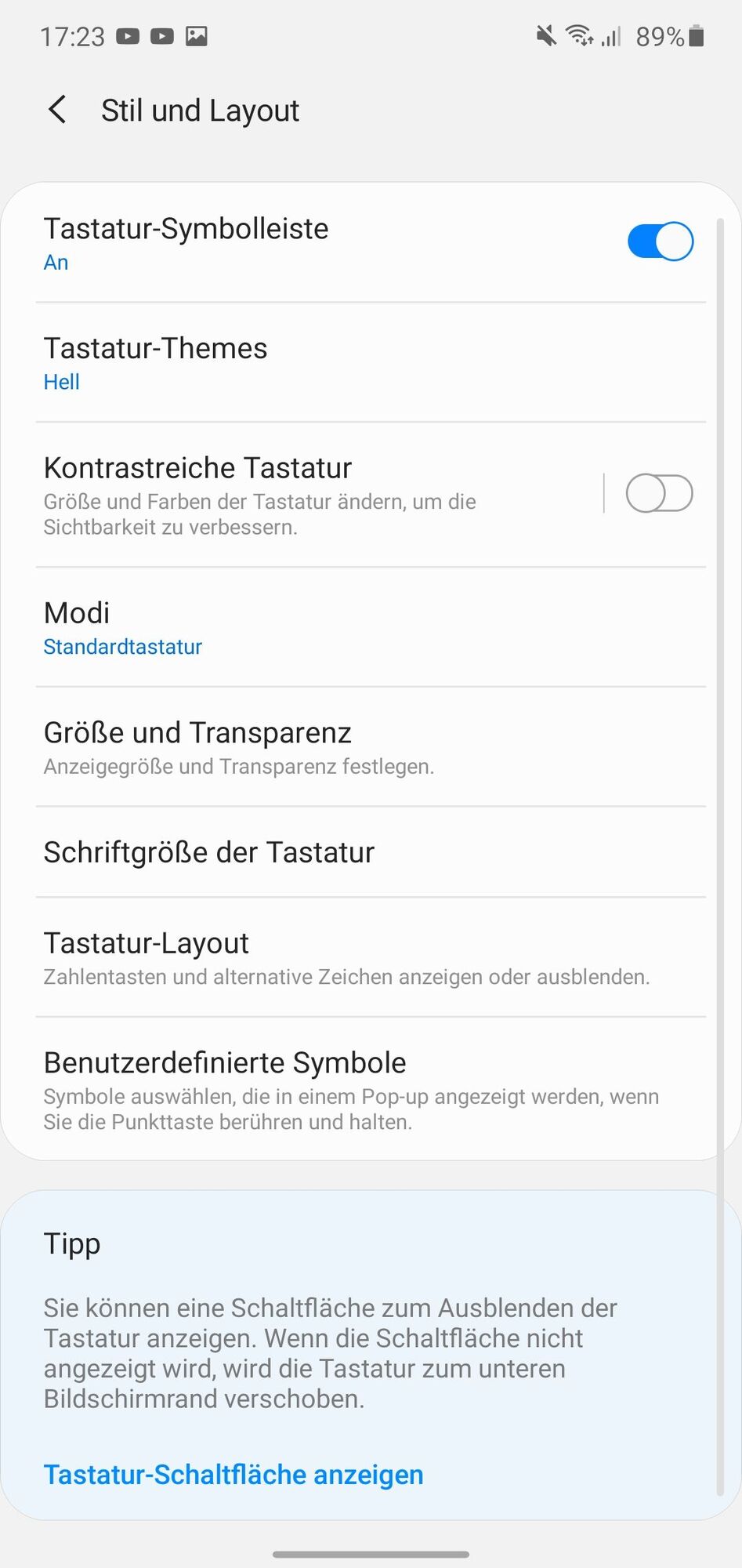Tap the Tastatur-Schaltfläche anzeigen link
This screenshot has height=1568, width=742.
pyautogui.click(x=233, y=1475)
